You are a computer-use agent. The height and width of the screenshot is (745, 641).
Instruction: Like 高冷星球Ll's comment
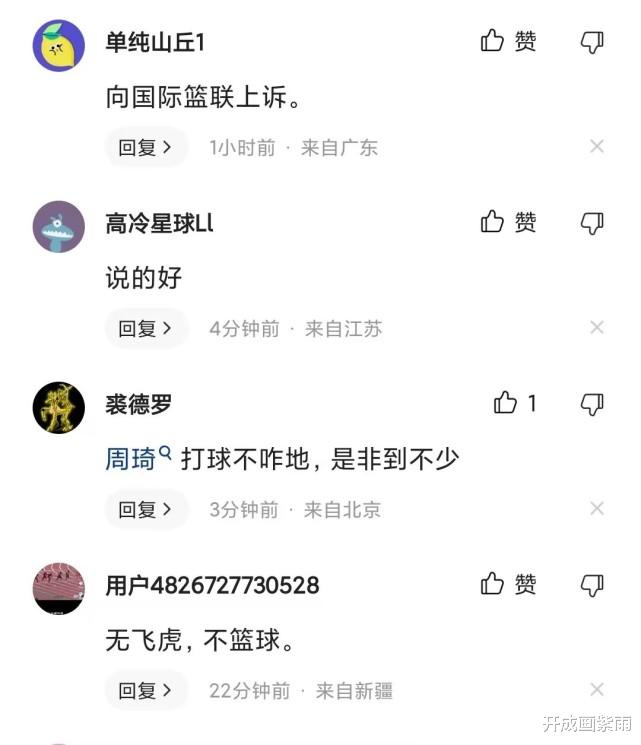(508, 222)
